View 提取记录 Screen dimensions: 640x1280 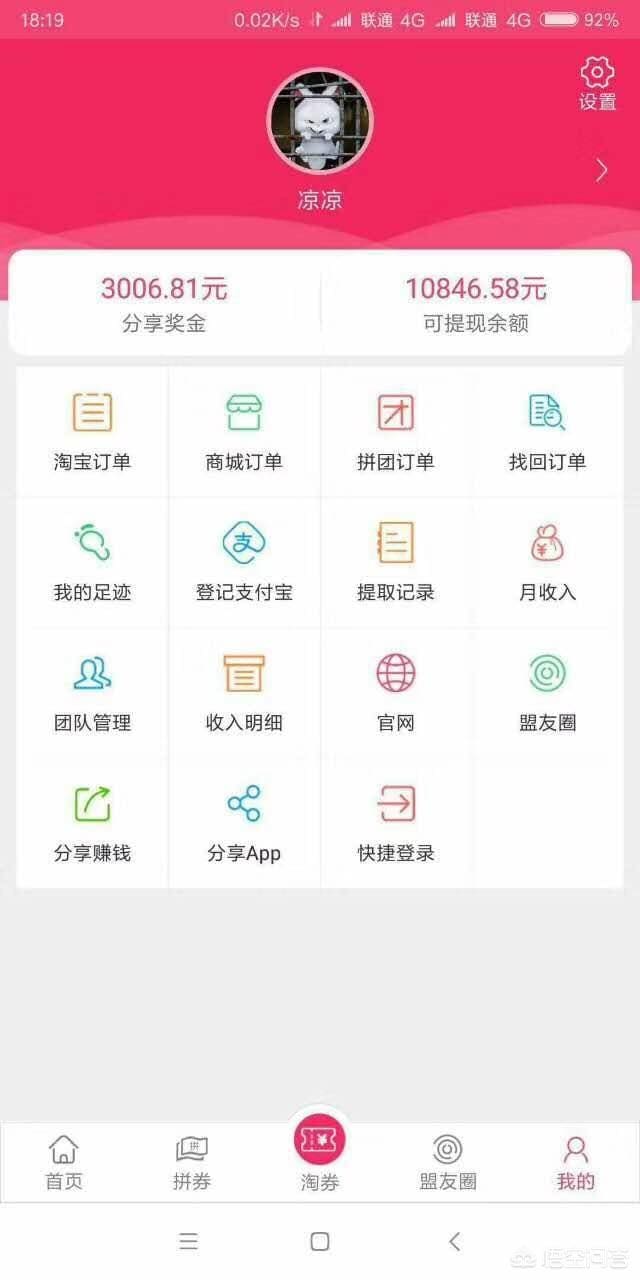pos(396,562)
